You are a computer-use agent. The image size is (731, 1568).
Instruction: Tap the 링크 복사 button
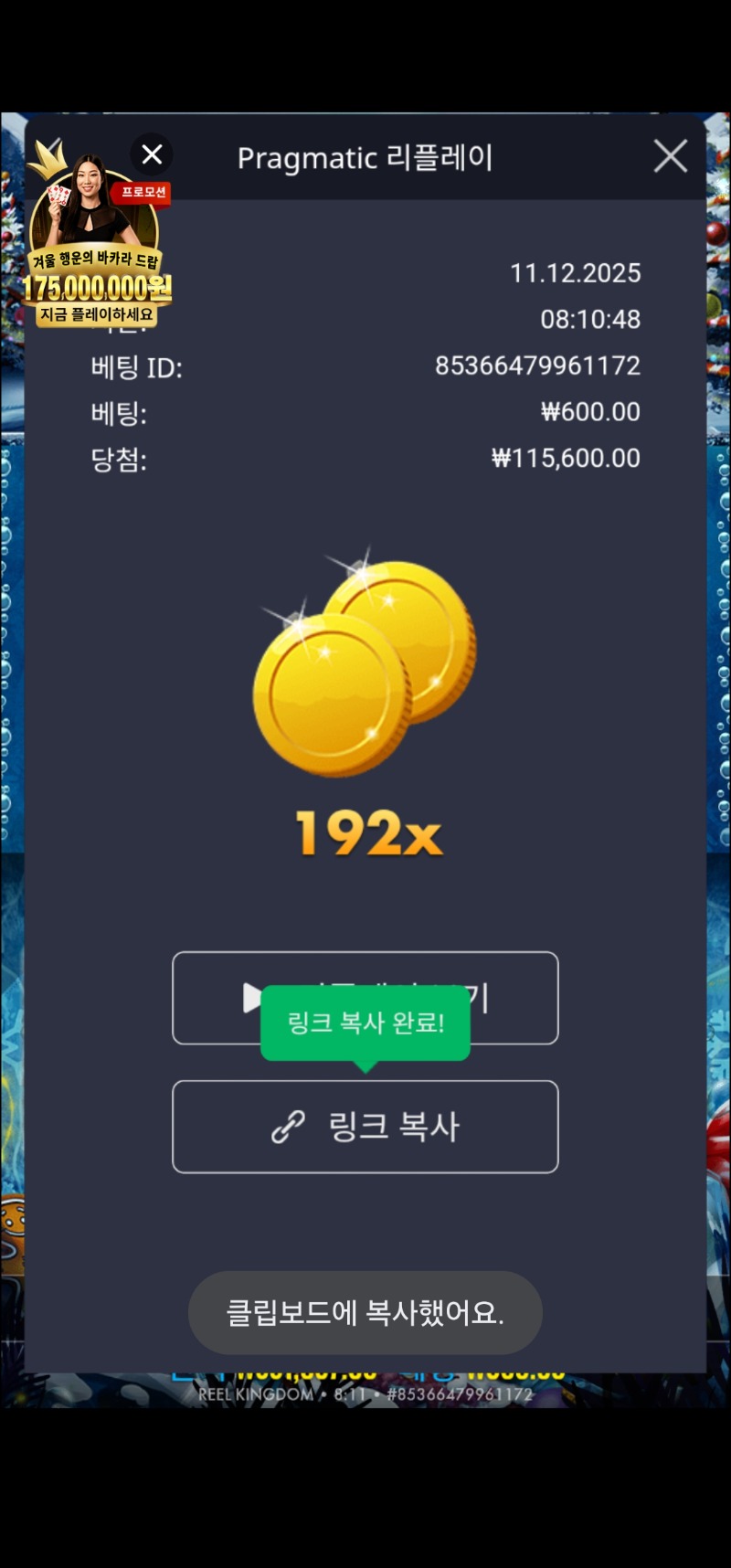pos(365,1126)
